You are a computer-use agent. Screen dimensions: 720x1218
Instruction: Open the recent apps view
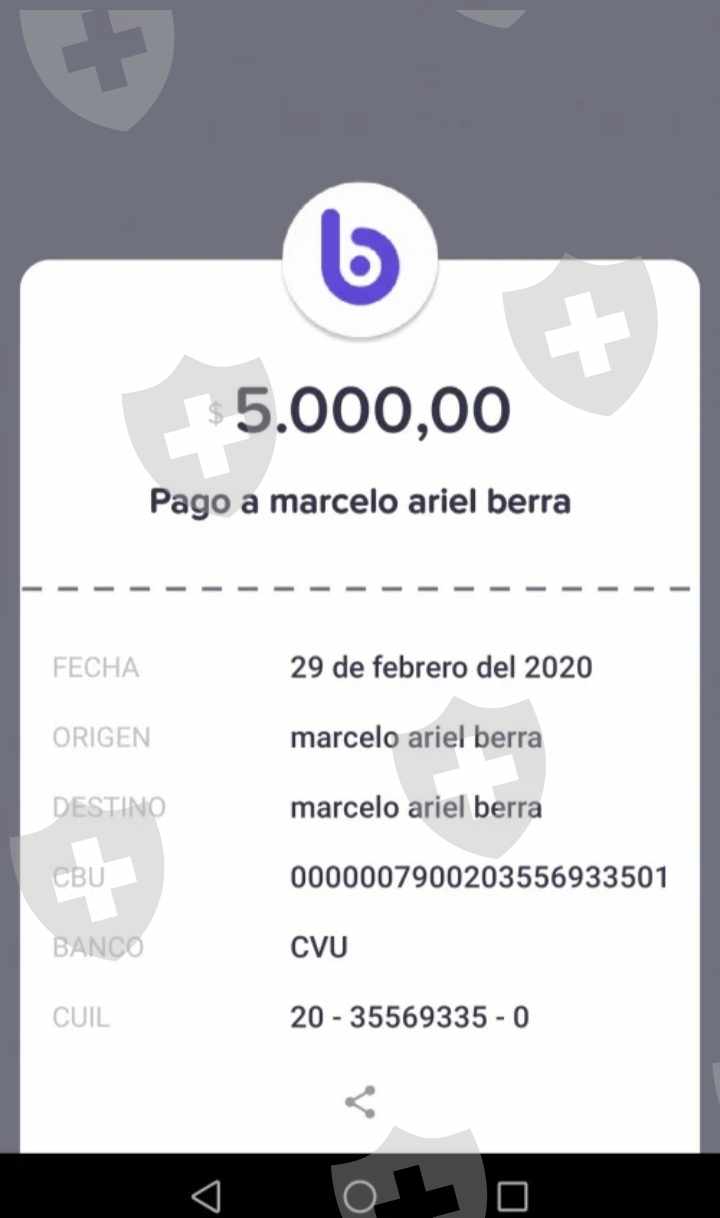tap(513, 1195)
